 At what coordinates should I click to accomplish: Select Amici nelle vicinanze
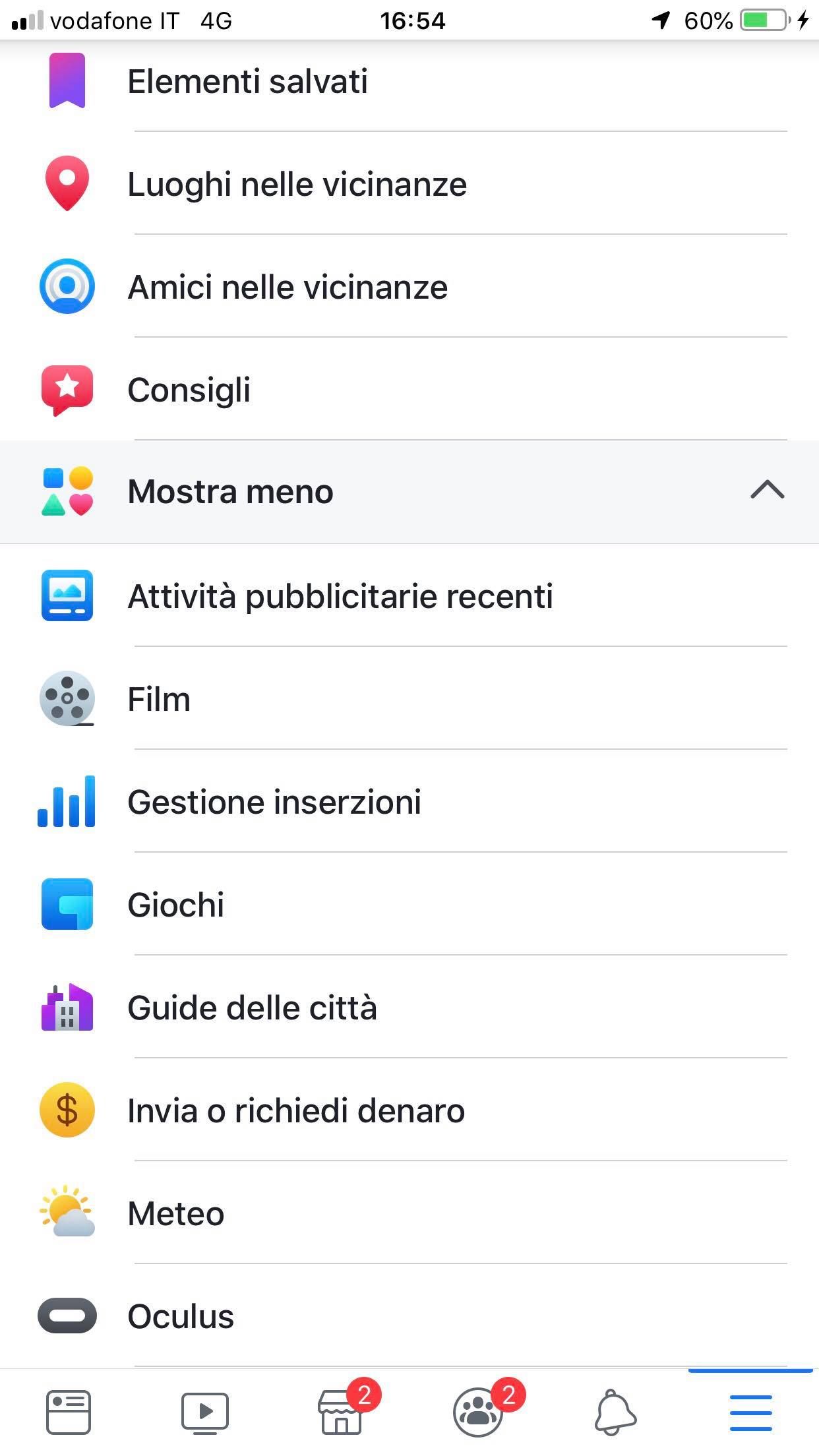288,288
